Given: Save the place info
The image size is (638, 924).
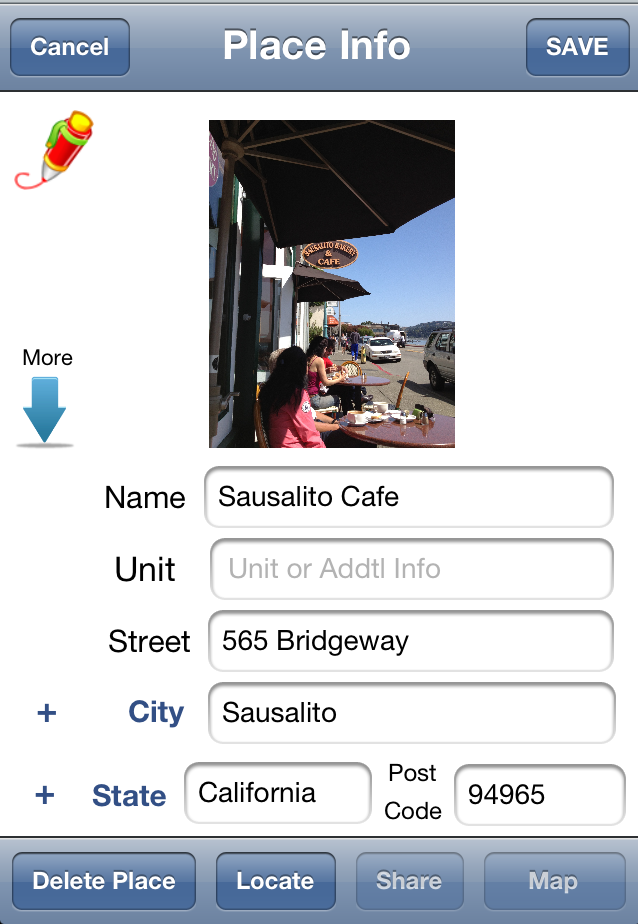Looking at the screenshot, I should [577, 47].
